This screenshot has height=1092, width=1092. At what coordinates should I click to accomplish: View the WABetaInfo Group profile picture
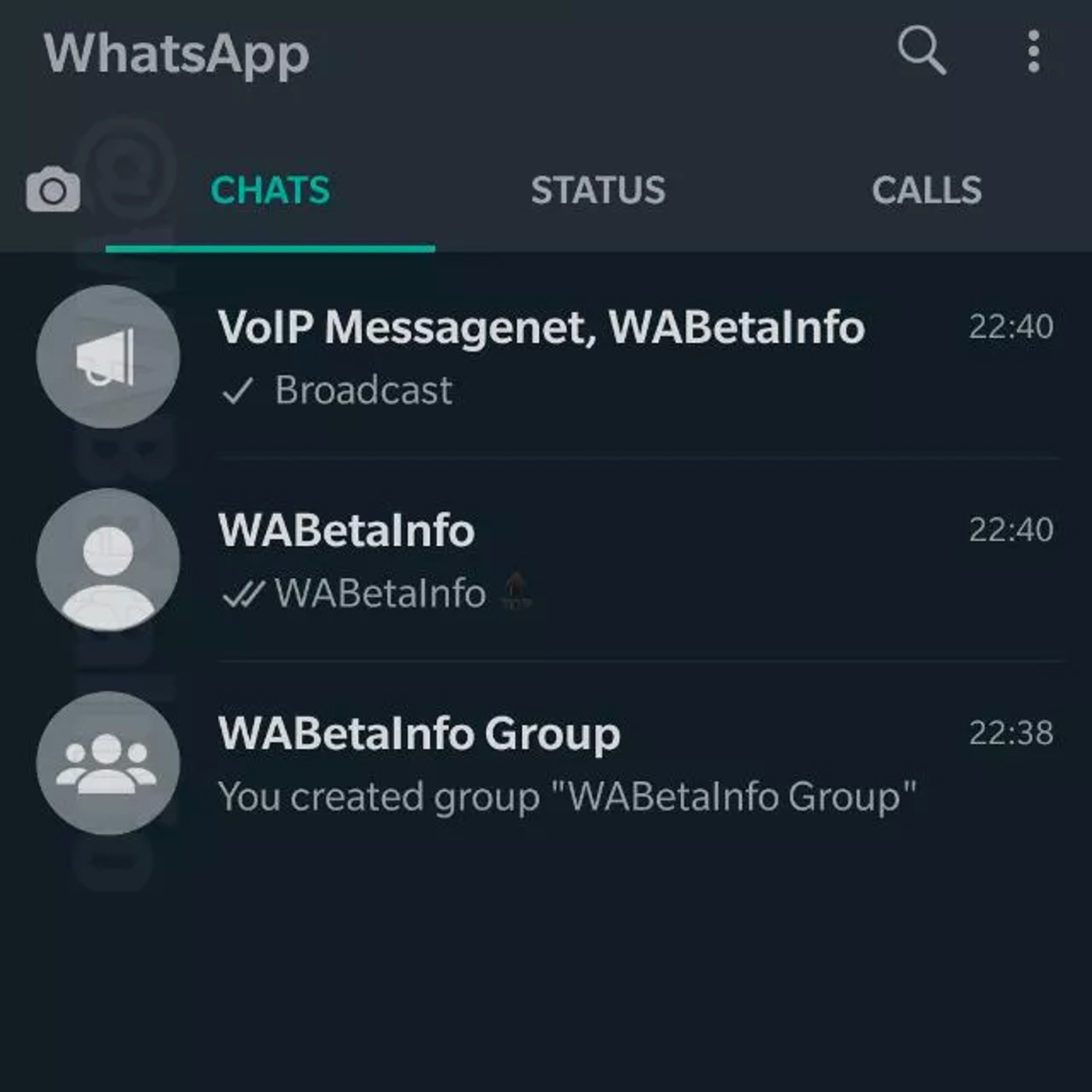coord(108,763)
